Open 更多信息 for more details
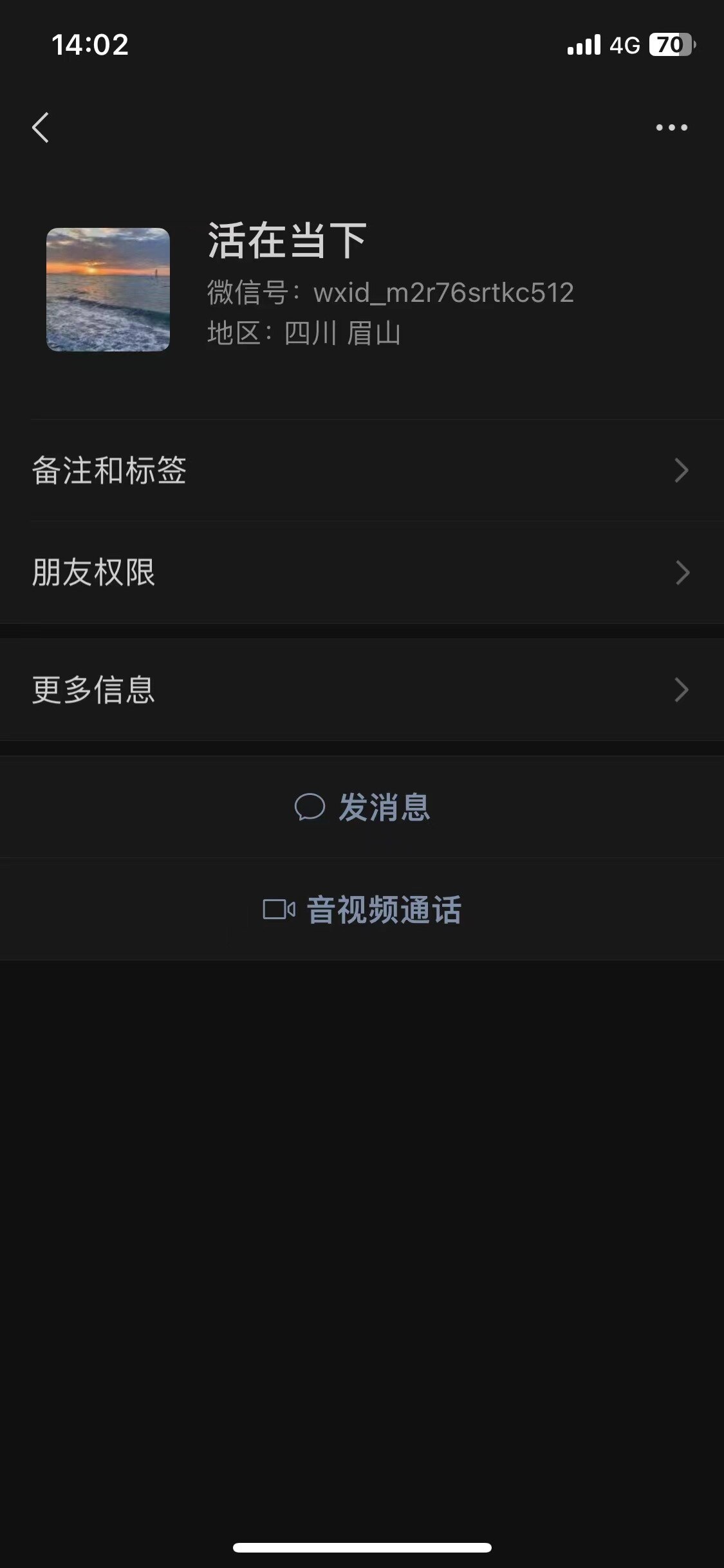 pyautogui.click(x=362, y=689)
